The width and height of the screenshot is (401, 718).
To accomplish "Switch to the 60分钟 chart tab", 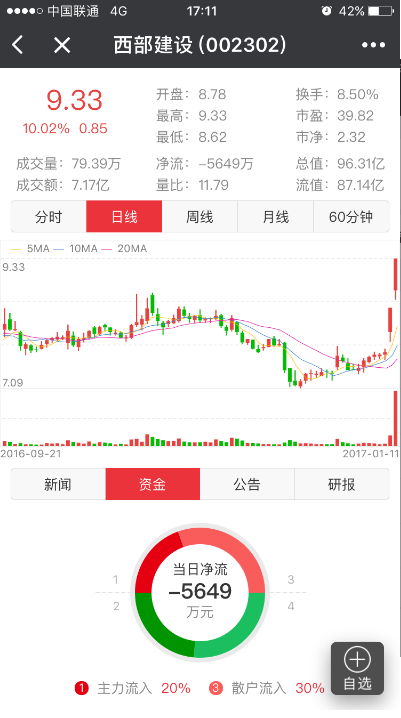I will pos(351,217).
